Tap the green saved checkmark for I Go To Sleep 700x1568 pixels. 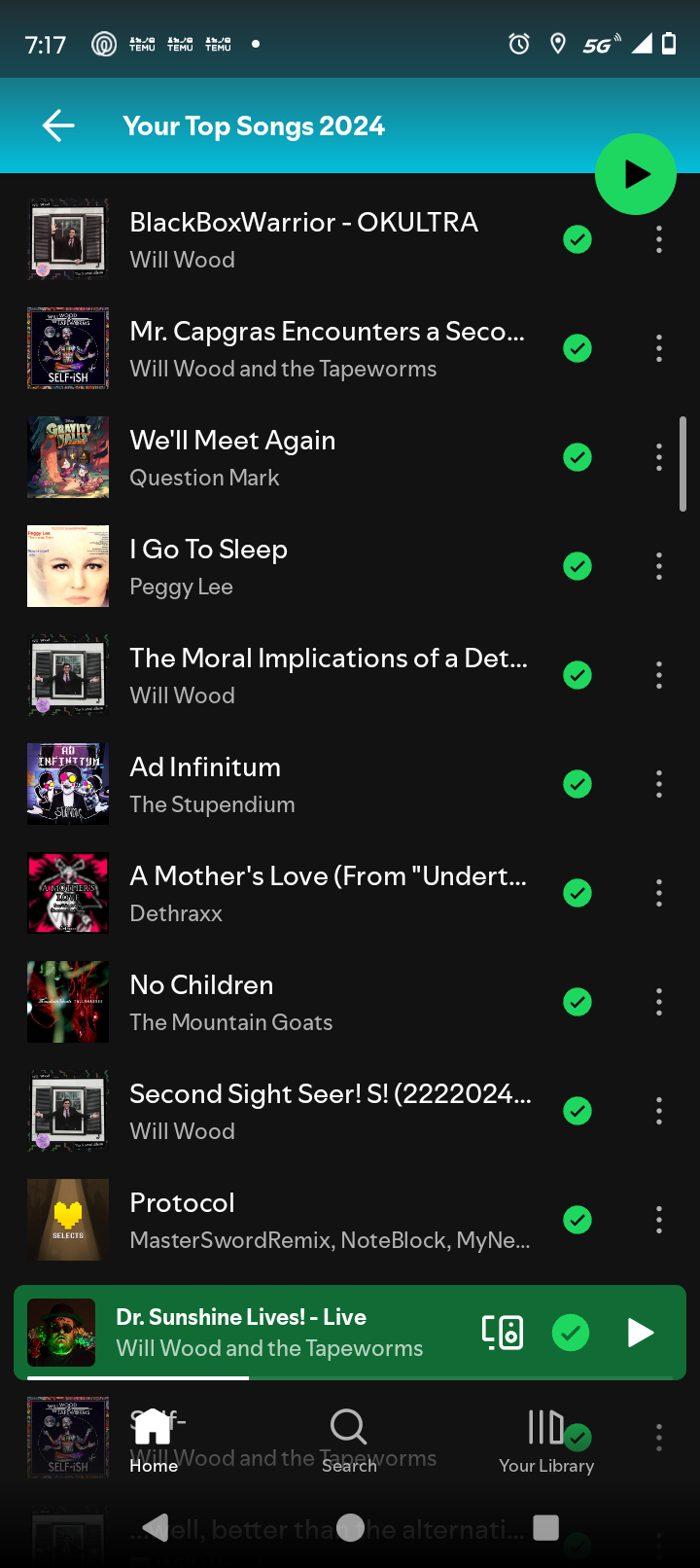pos(577,566)
